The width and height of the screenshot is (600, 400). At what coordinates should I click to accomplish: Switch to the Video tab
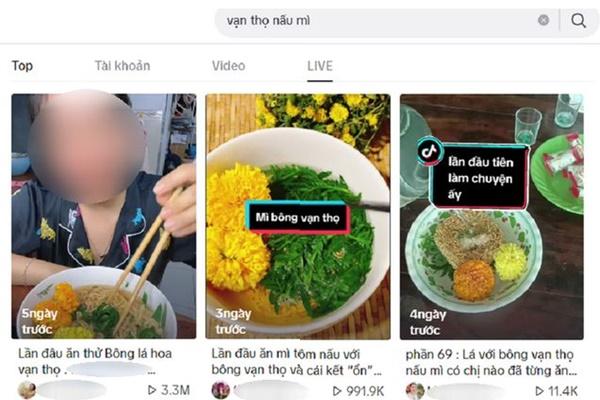(228, 66)
